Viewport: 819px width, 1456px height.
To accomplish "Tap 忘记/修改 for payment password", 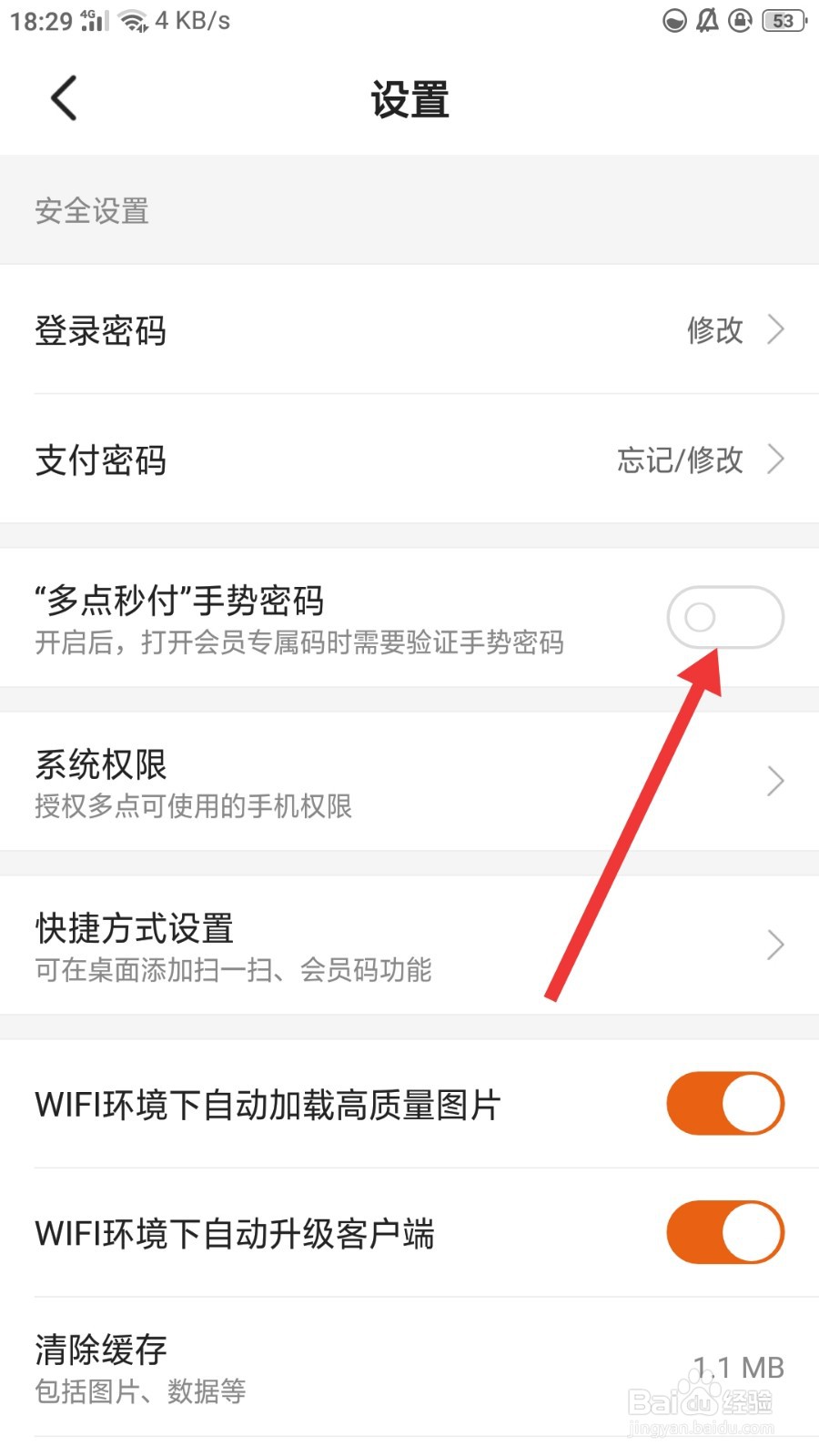I will tap(681, 460).
